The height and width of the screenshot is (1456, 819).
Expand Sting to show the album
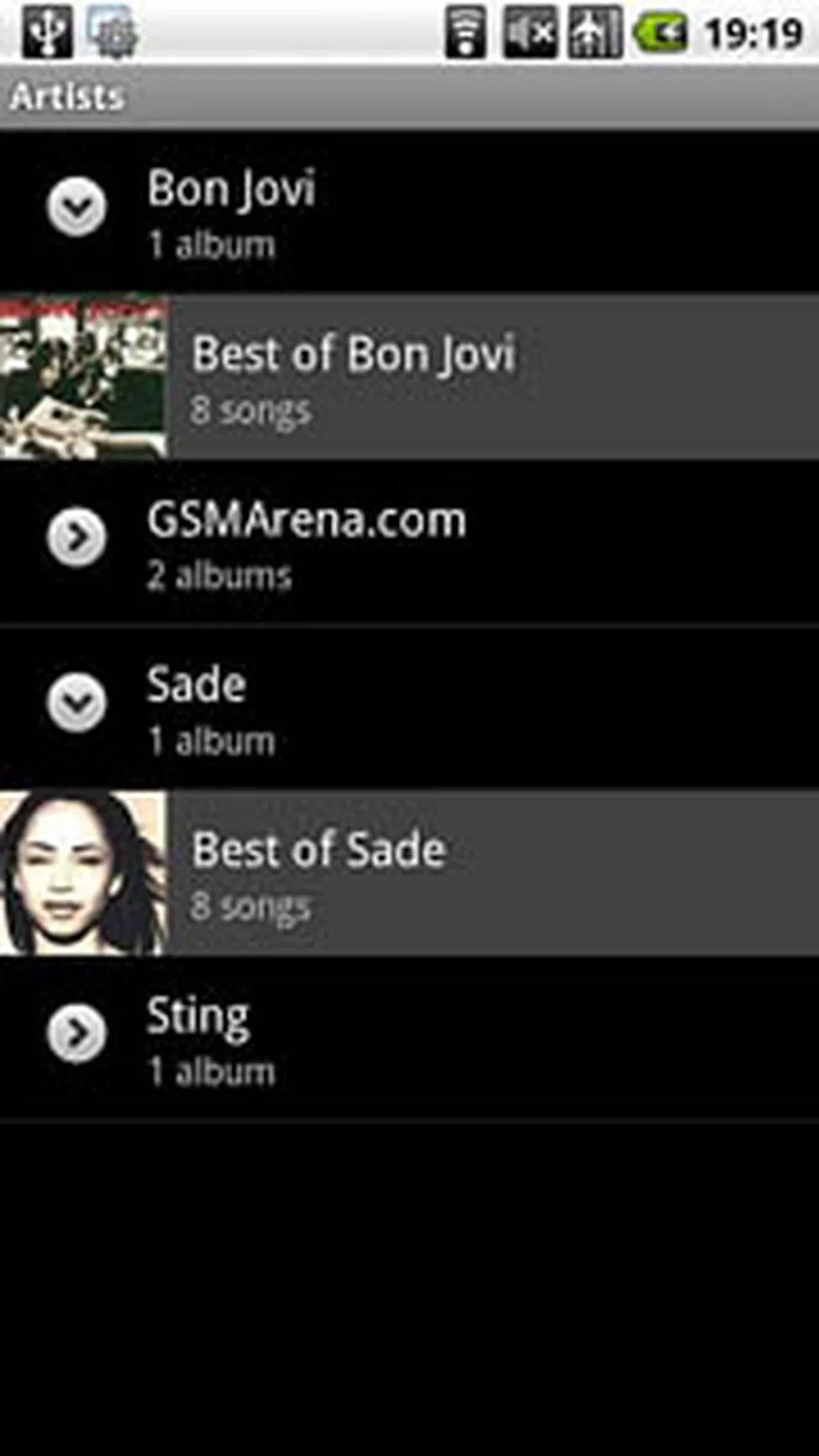[x=77, y=1033]
